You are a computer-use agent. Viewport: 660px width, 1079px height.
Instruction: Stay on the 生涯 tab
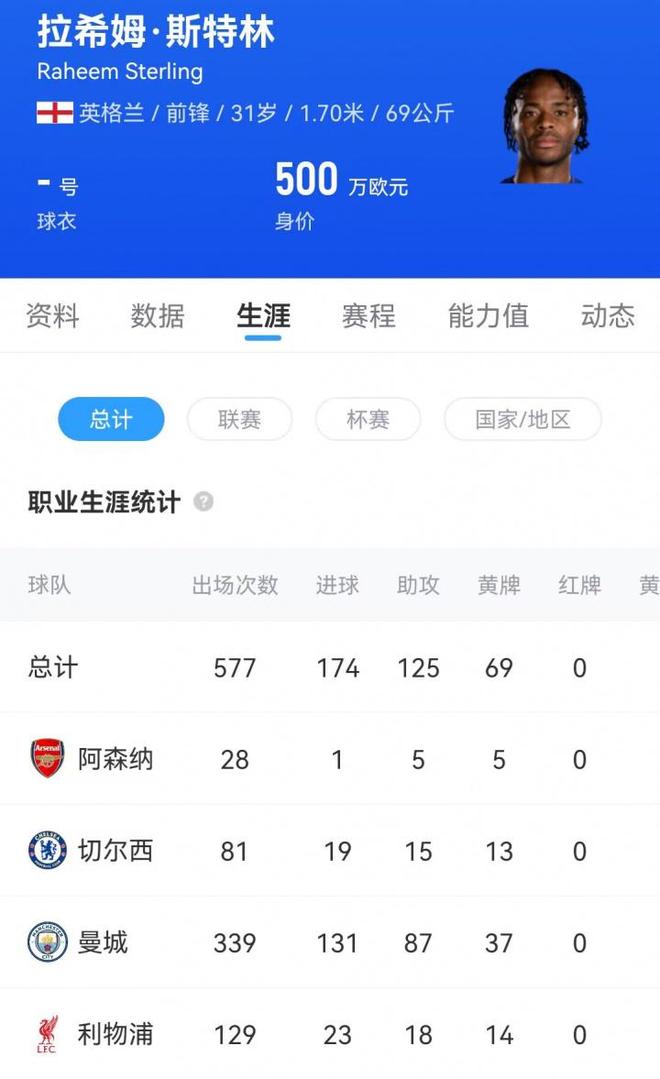(x=263, y=316)
